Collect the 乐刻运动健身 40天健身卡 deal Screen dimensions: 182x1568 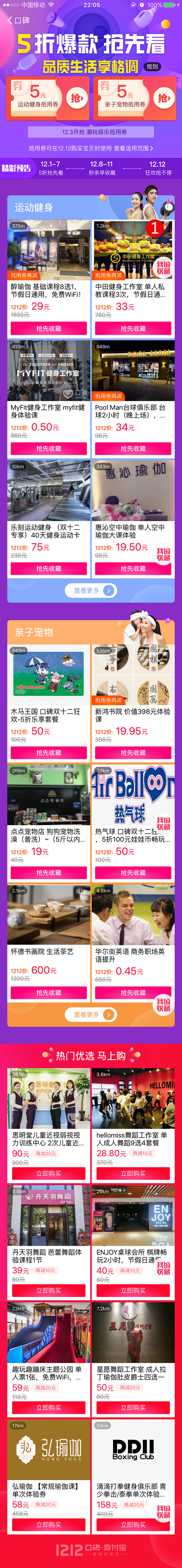tap(49, 568)
